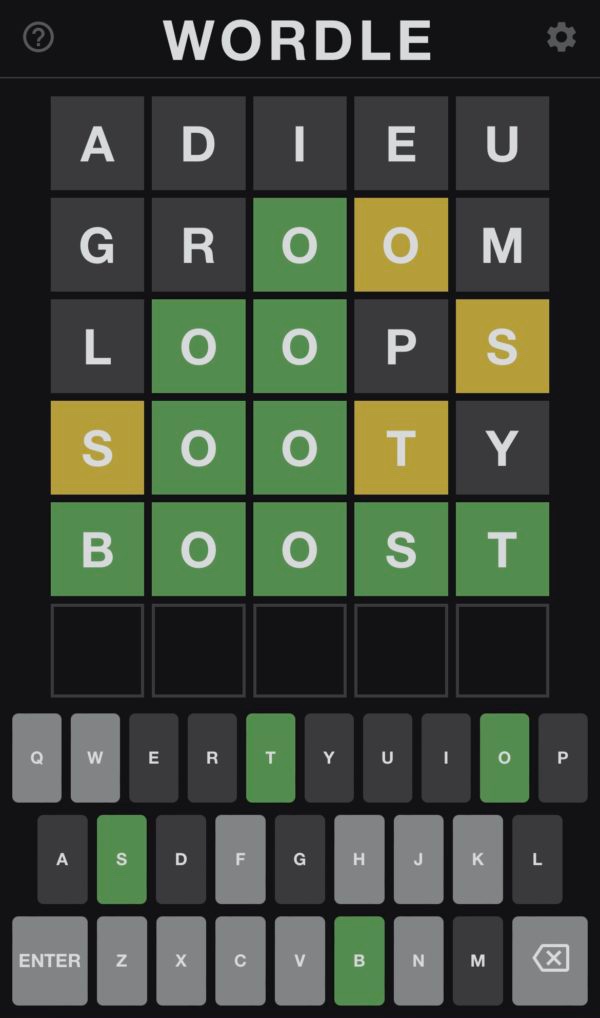Screen dimensions: 600x1018
Task: Tap the X key
Action: coord(181,960)
